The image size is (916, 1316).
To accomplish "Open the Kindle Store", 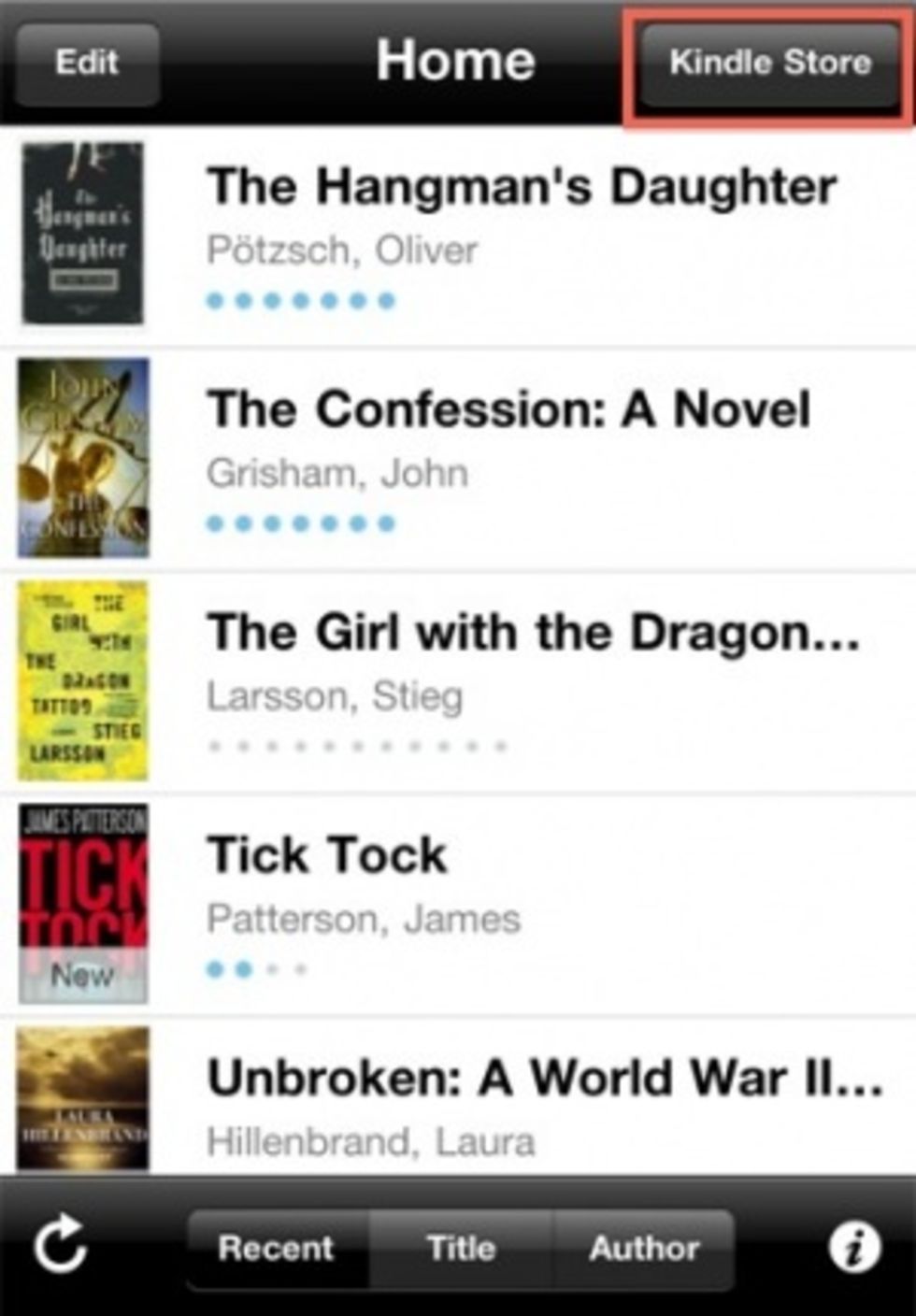I will coord(769,63).
